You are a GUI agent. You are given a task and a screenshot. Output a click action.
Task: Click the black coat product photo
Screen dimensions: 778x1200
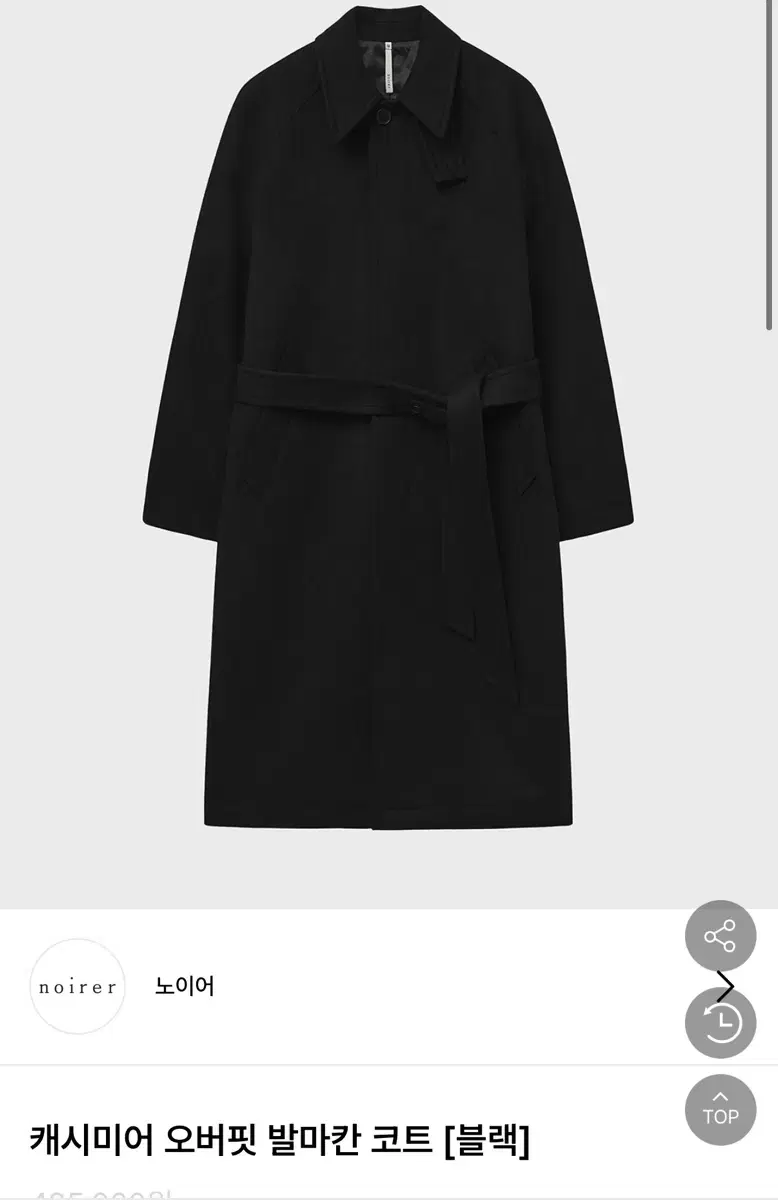click(389, 450)
